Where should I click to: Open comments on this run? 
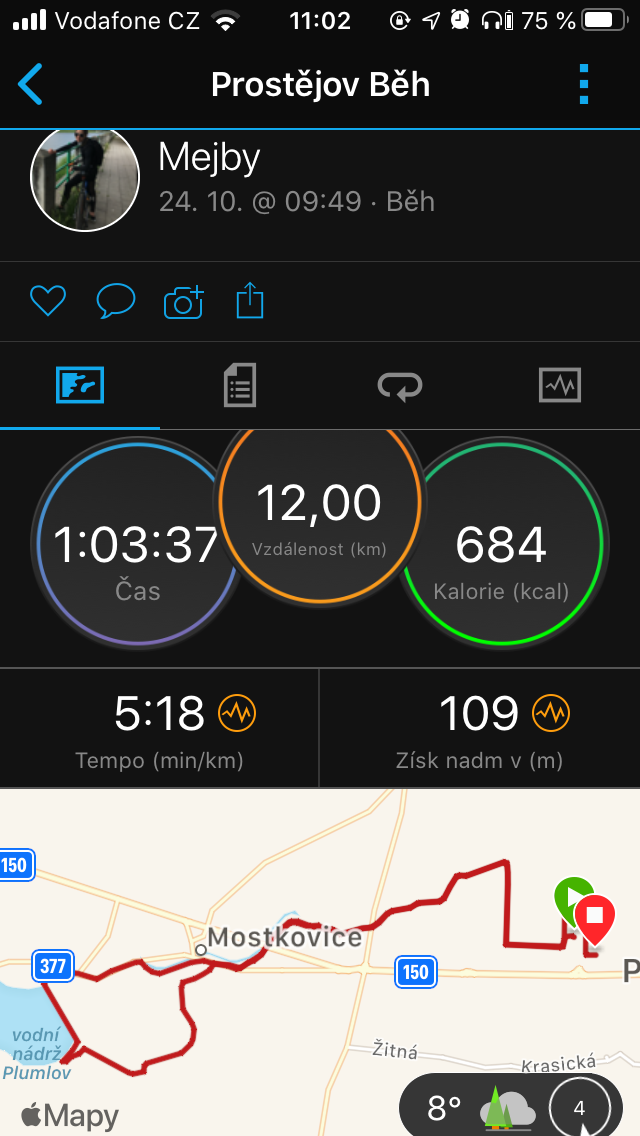116,300
